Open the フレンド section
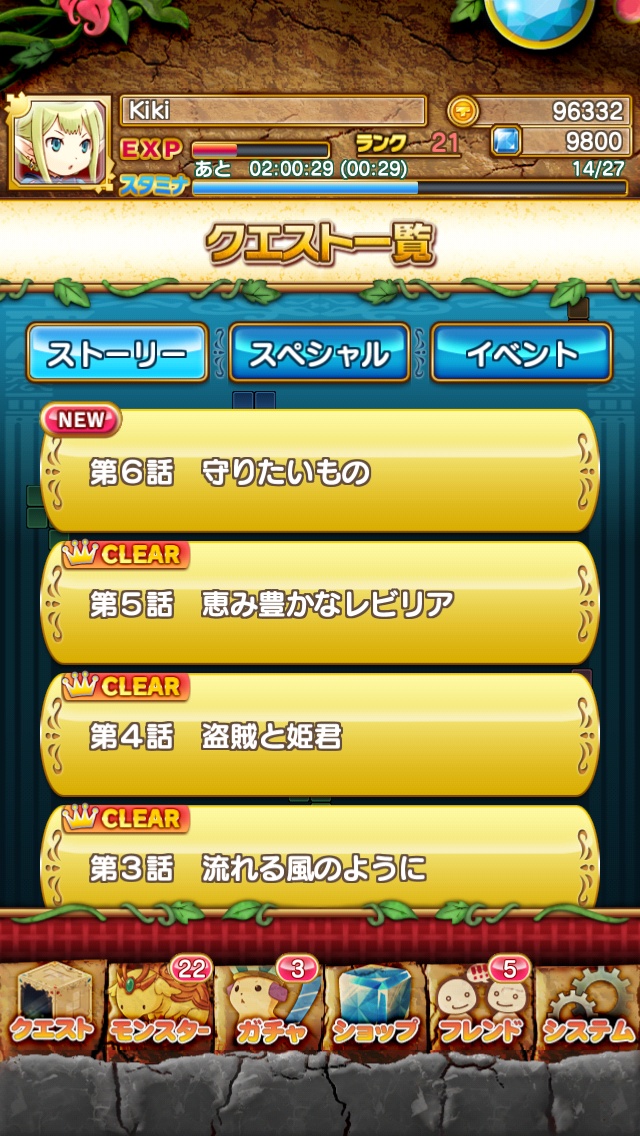The height and width of the screenshot is (1136, 640). (481, 1004)
